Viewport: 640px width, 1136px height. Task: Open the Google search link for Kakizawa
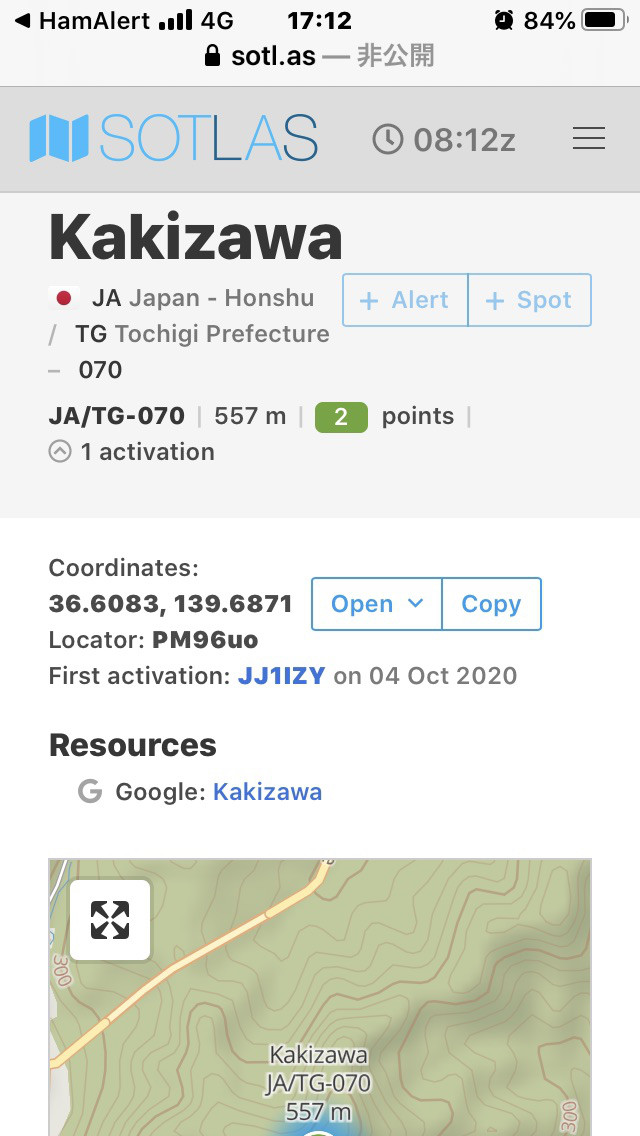click(x=267, y=792)
